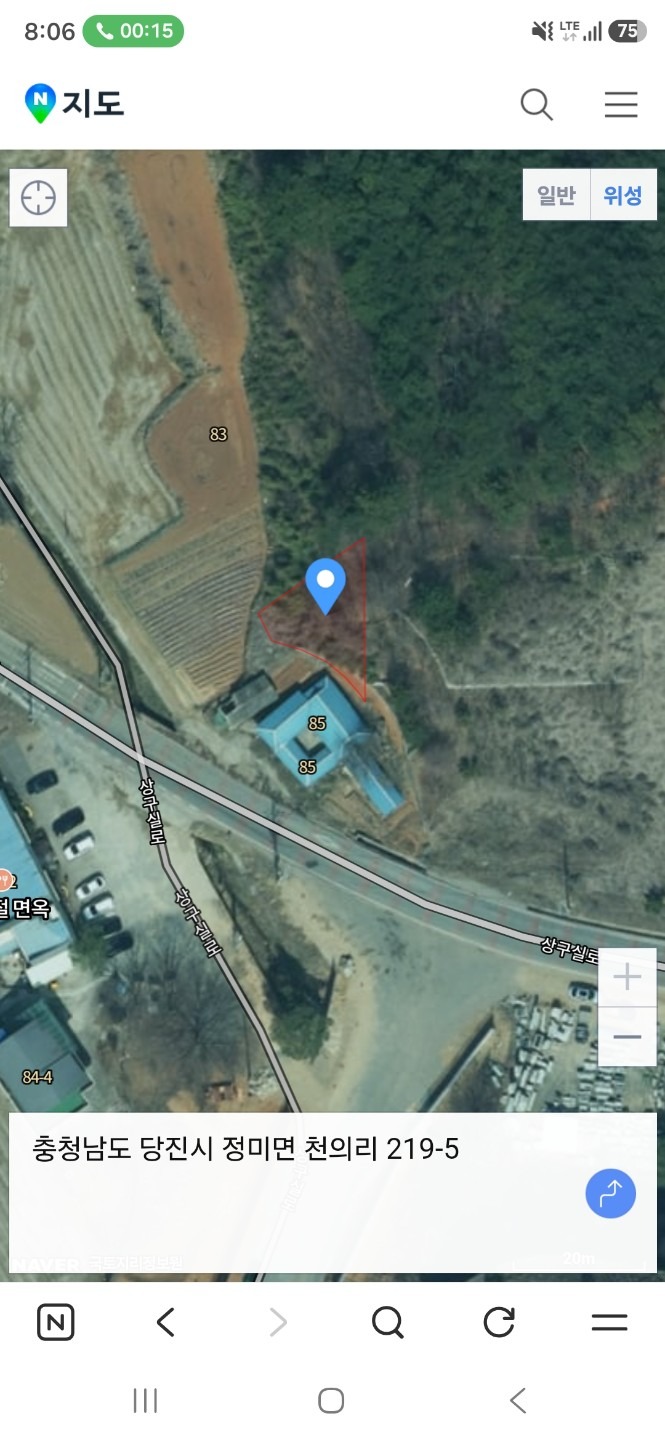The image size is (665, 1440).
Task: Open the hamburger menu in header
Action: (621, 104)
